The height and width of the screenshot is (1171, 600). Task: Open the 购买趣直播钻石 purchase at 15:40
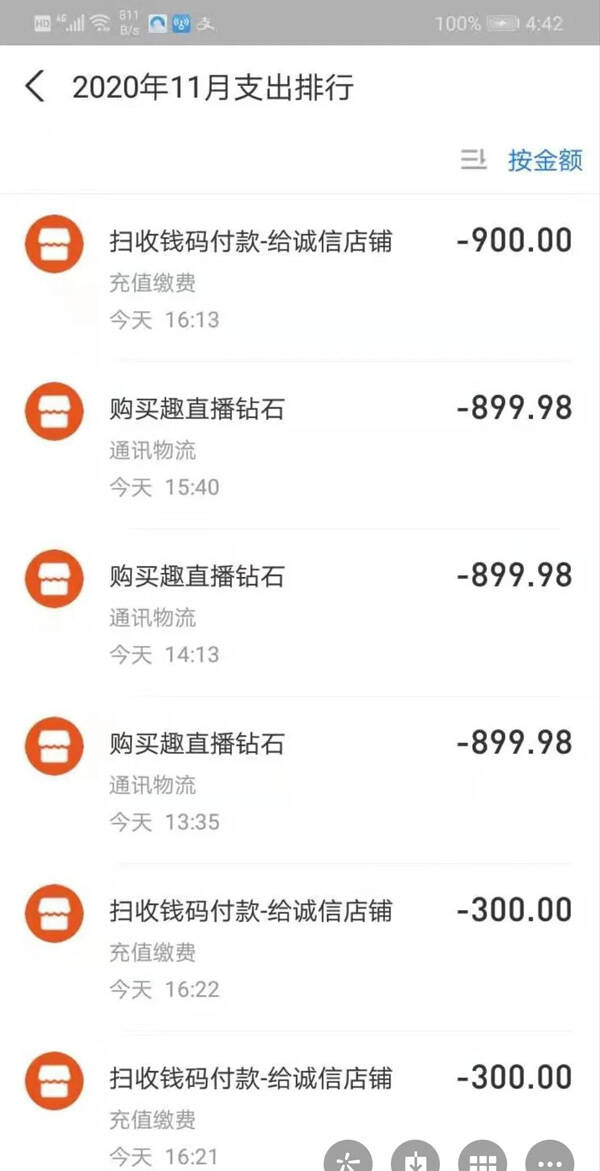pos(300,445)
